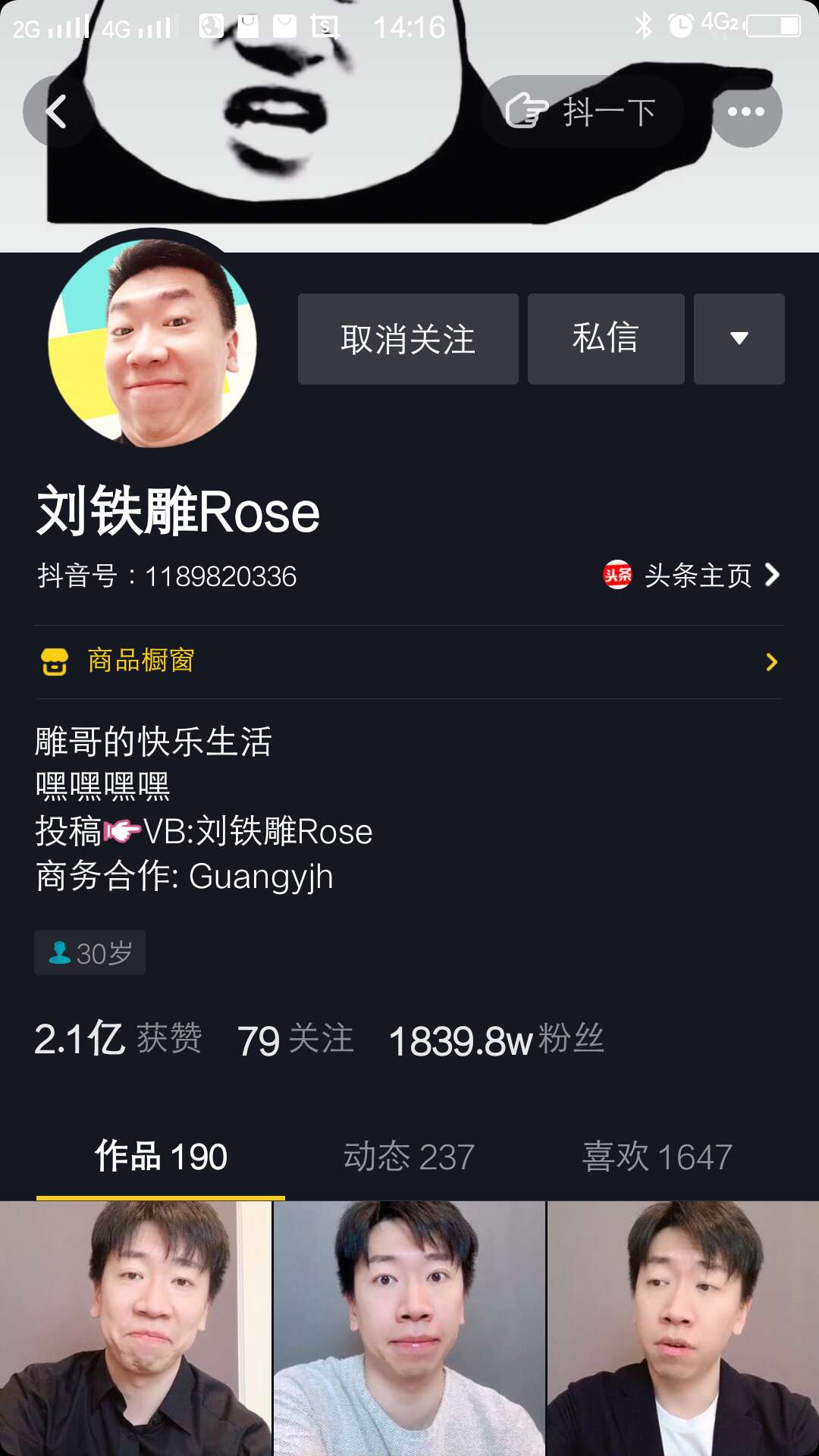Image resolution: width=819 pixels, height=1456 pixels.
Task: Play the video of man in black shirt
Action: pyautogui.click(x=135, y=1327)
